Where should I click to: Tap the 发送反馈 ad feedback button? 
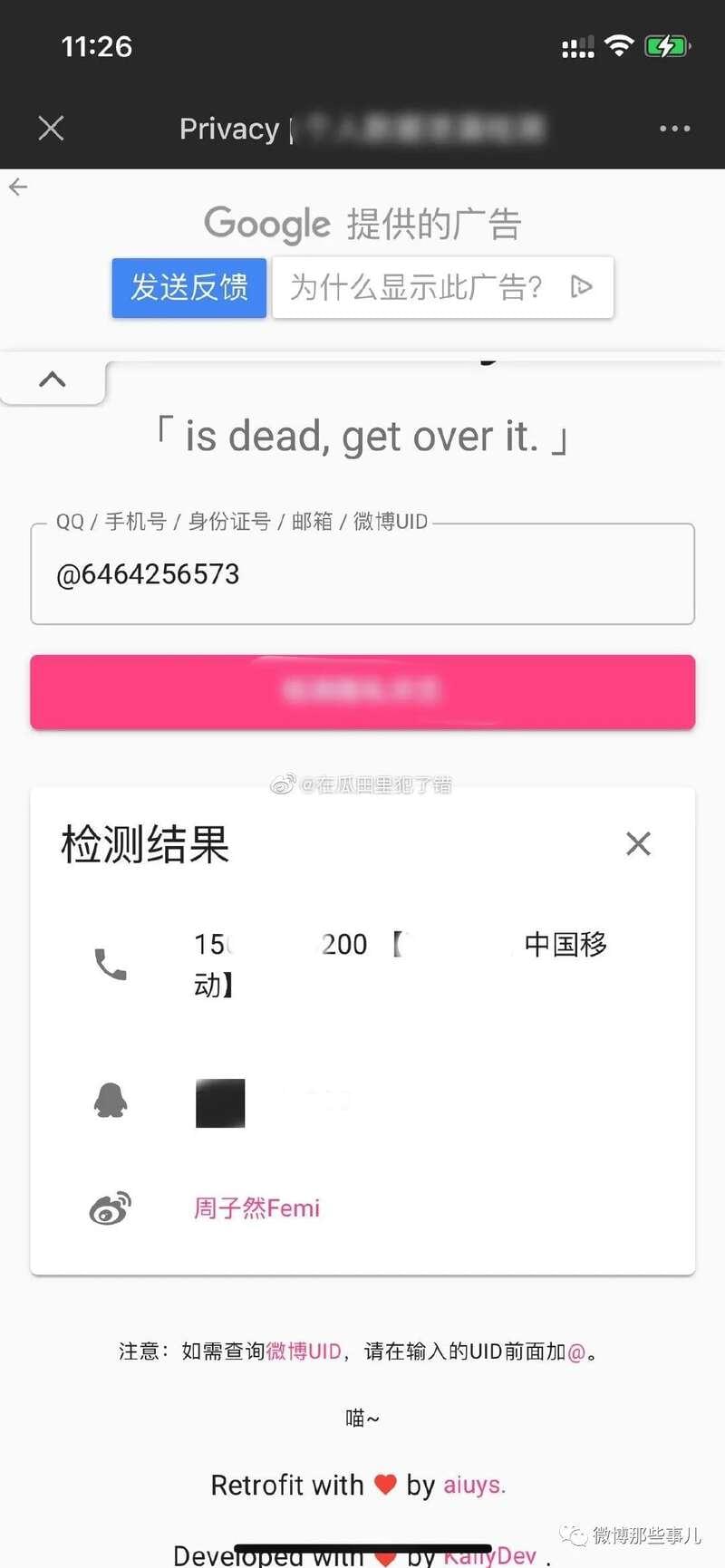189,288
